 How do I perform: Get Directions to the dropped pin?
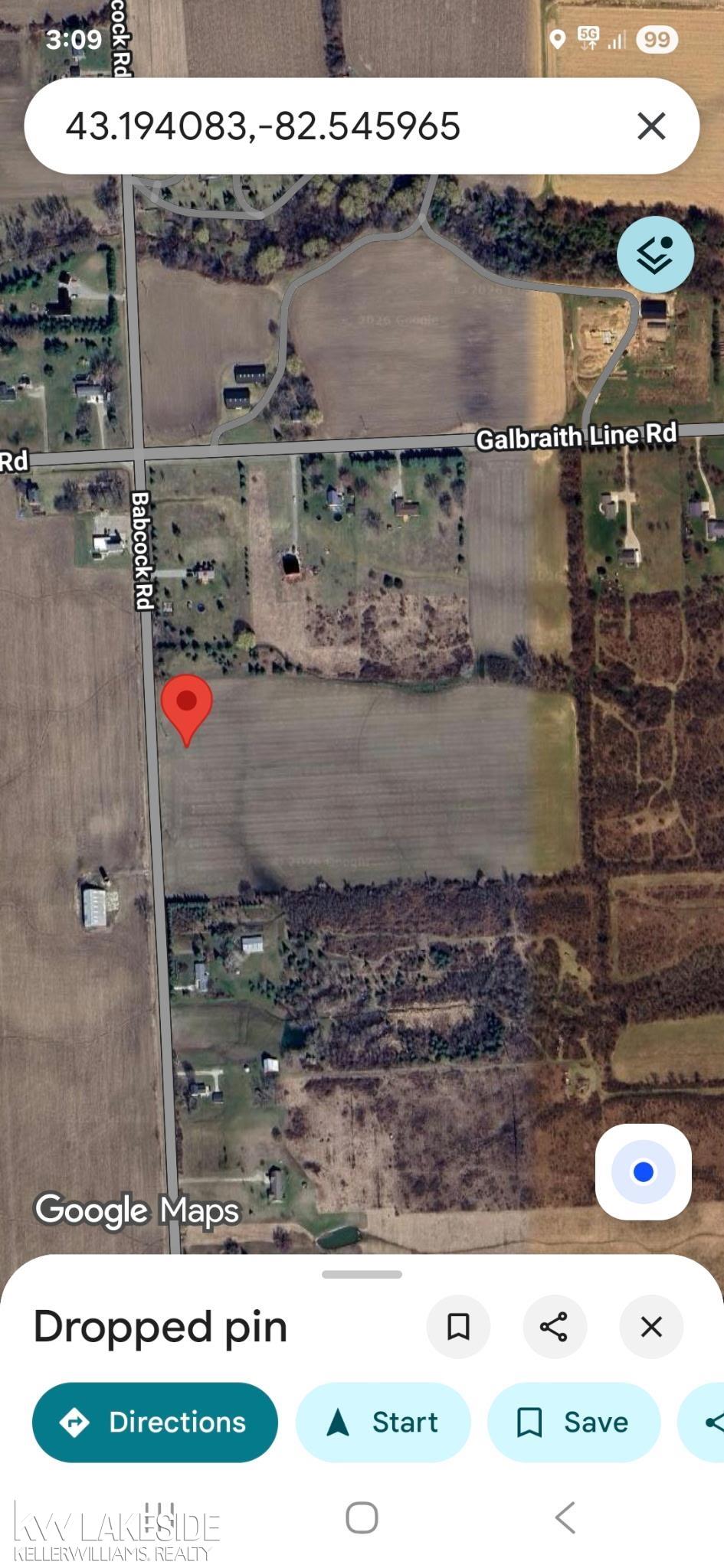click(x=155, y=1422)
